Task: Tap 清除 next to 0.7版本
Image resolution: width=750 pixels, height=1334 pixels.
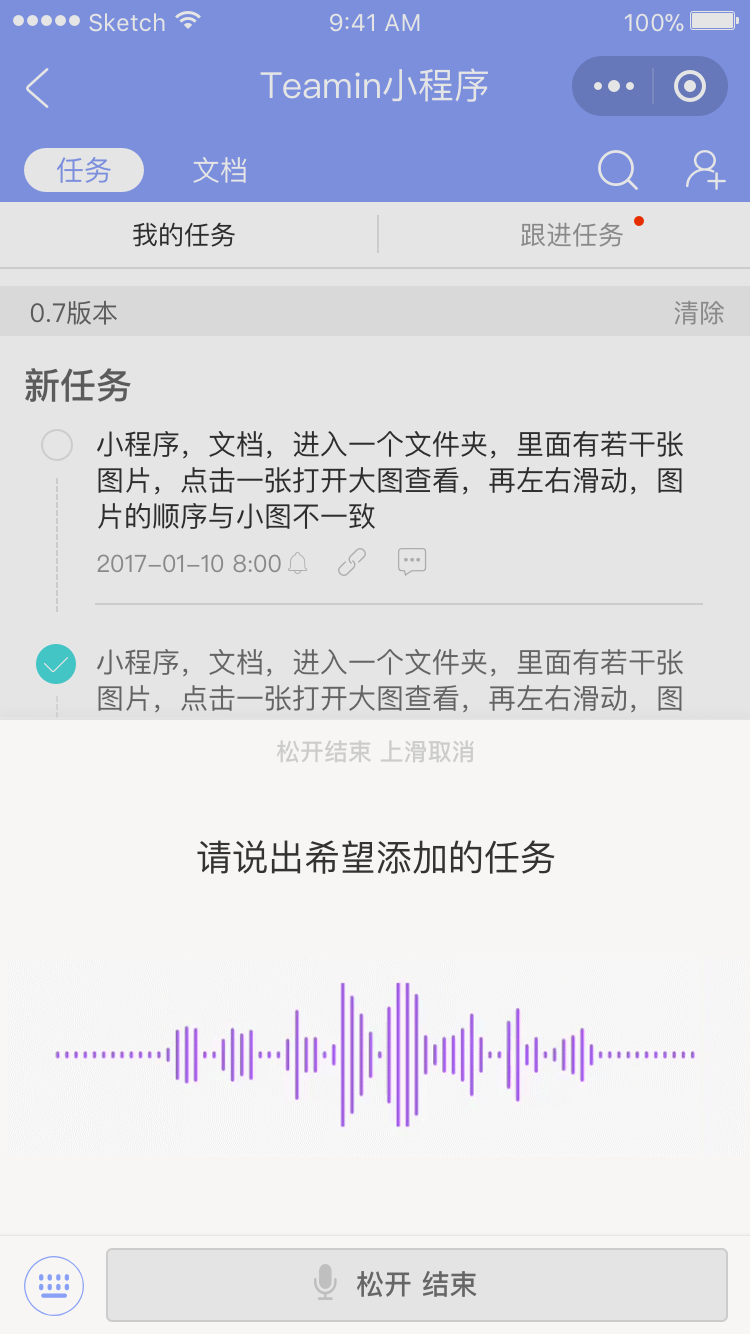Action: point(699,313)
